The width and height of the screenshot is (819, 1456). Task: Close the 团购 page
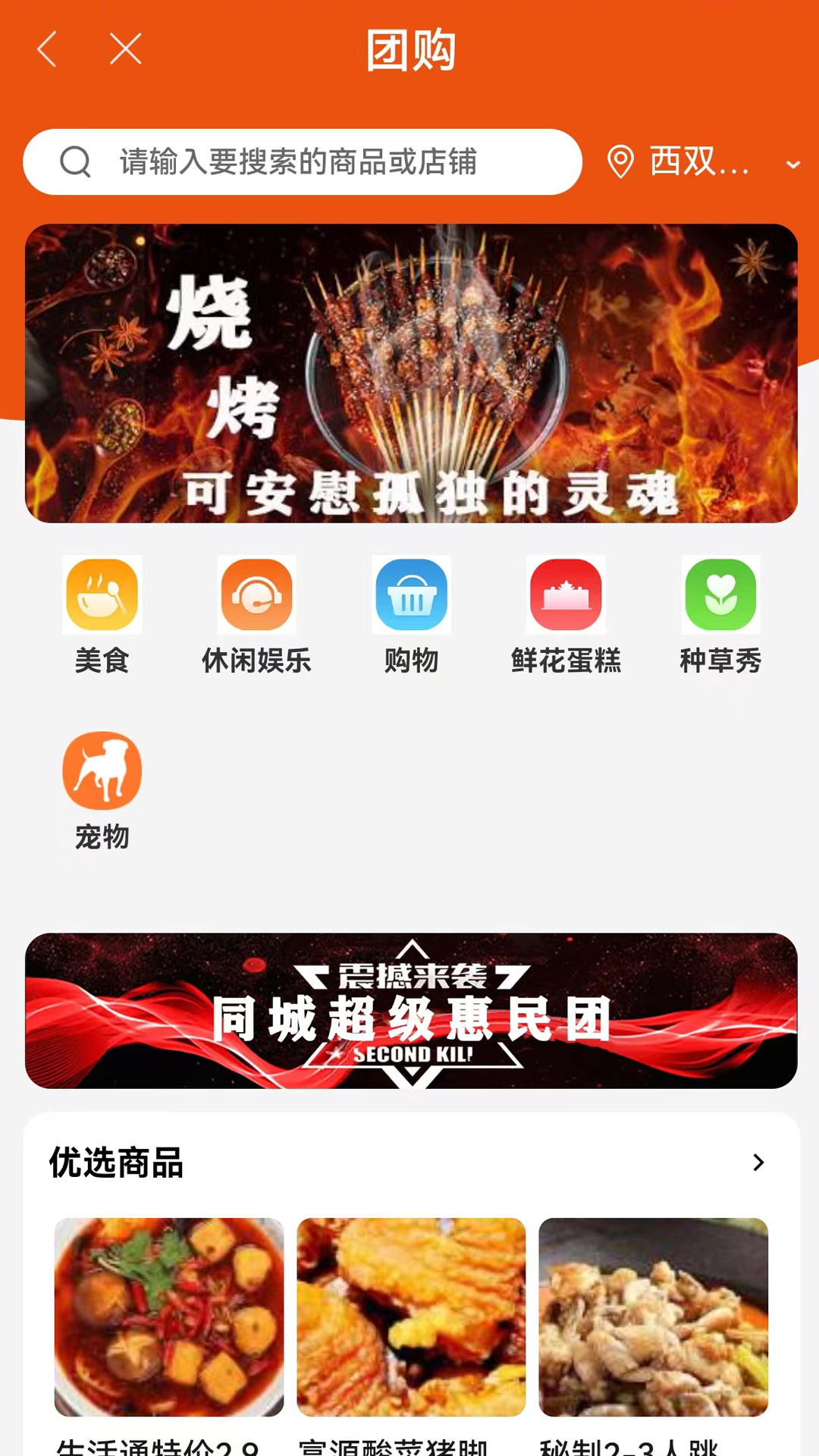(125, 49)
